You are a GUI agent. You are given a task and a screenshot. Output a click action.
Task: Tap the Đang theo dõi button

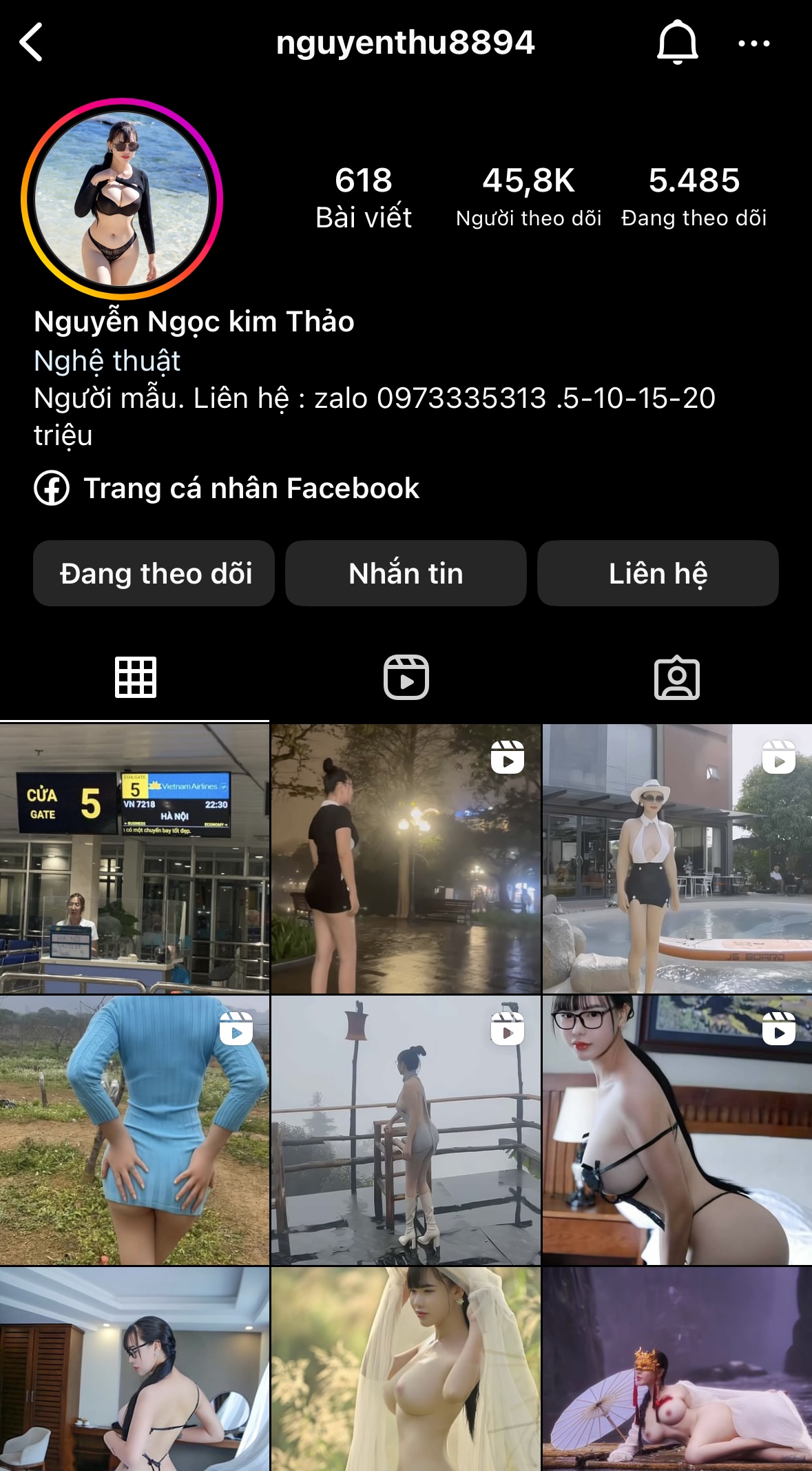[154, 573]
